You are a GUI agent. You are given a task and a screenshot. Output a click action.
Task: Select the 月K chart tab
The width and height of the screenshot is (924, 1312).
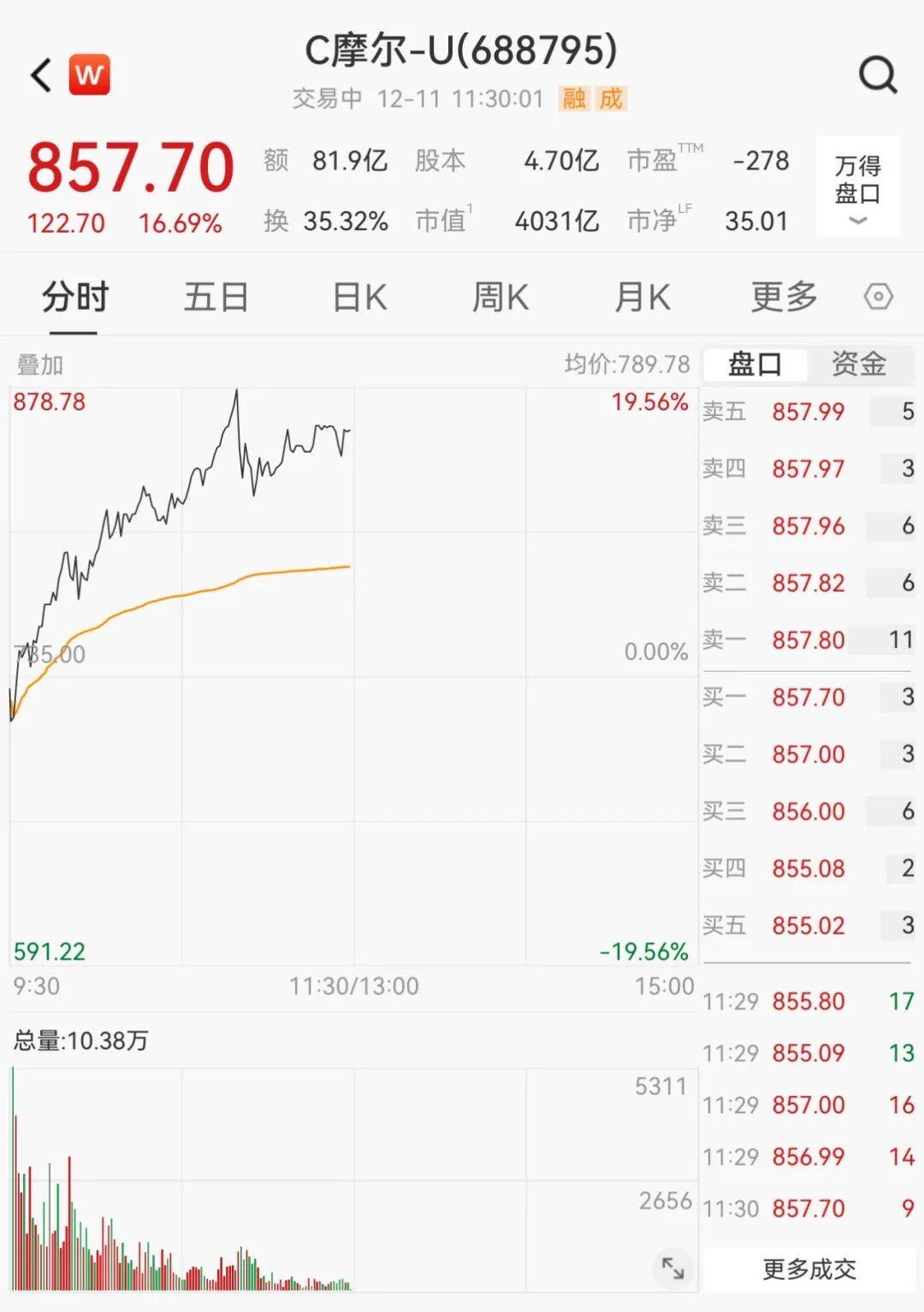(x=643, y=298)
